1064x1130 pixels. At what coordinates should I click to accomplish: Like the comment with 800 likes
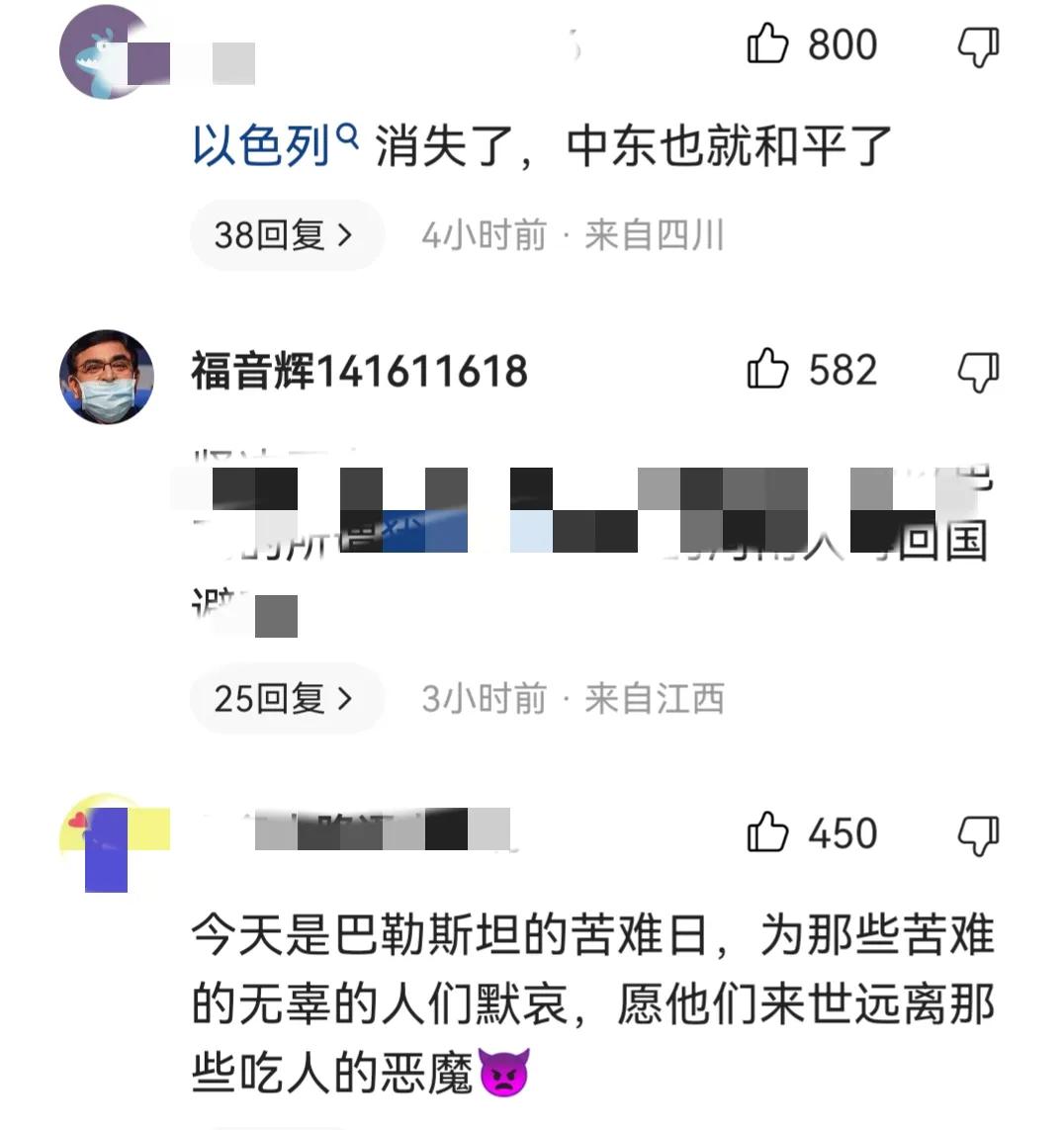tap(768, 44)
